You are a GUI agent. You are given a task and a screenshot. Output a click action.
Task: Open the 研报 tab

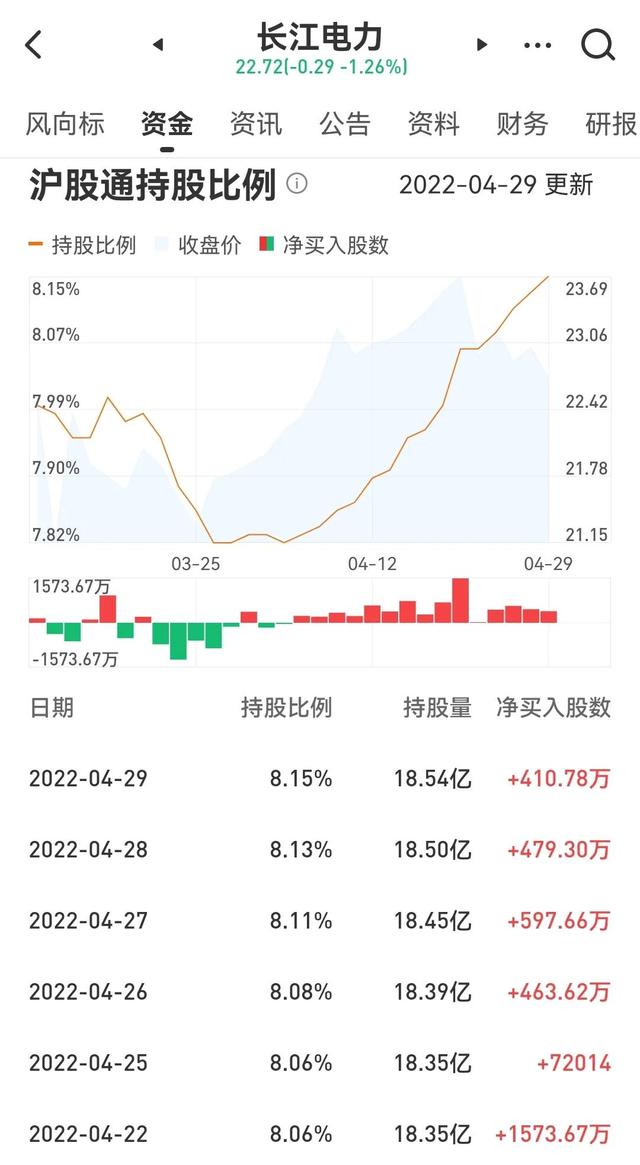tap(611, 124)
